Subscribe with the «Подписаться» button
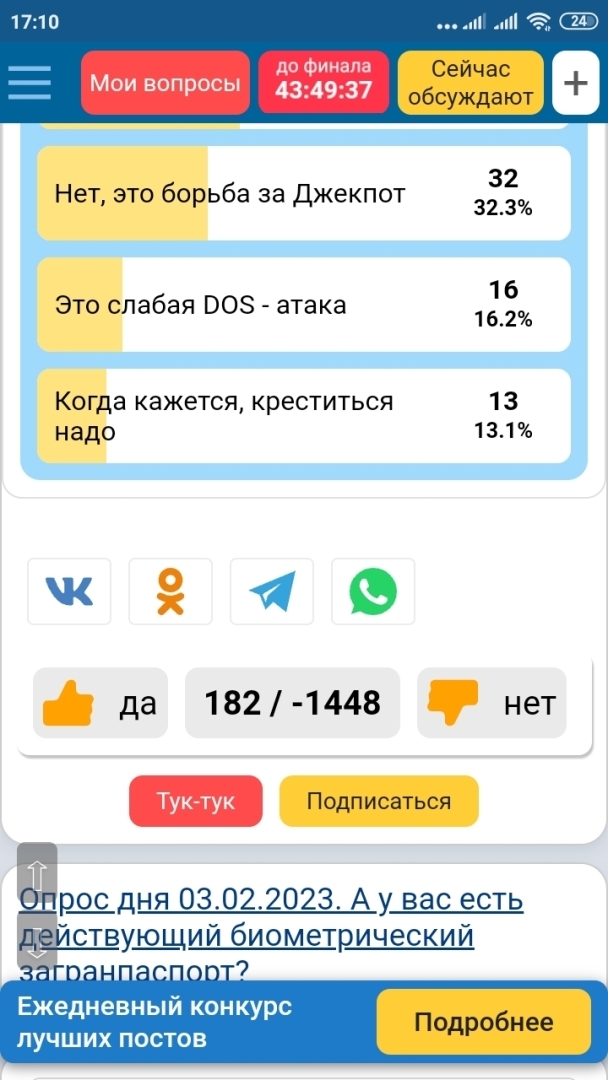This screenshot has width=608, height=1080. click(x=378, y=801)
